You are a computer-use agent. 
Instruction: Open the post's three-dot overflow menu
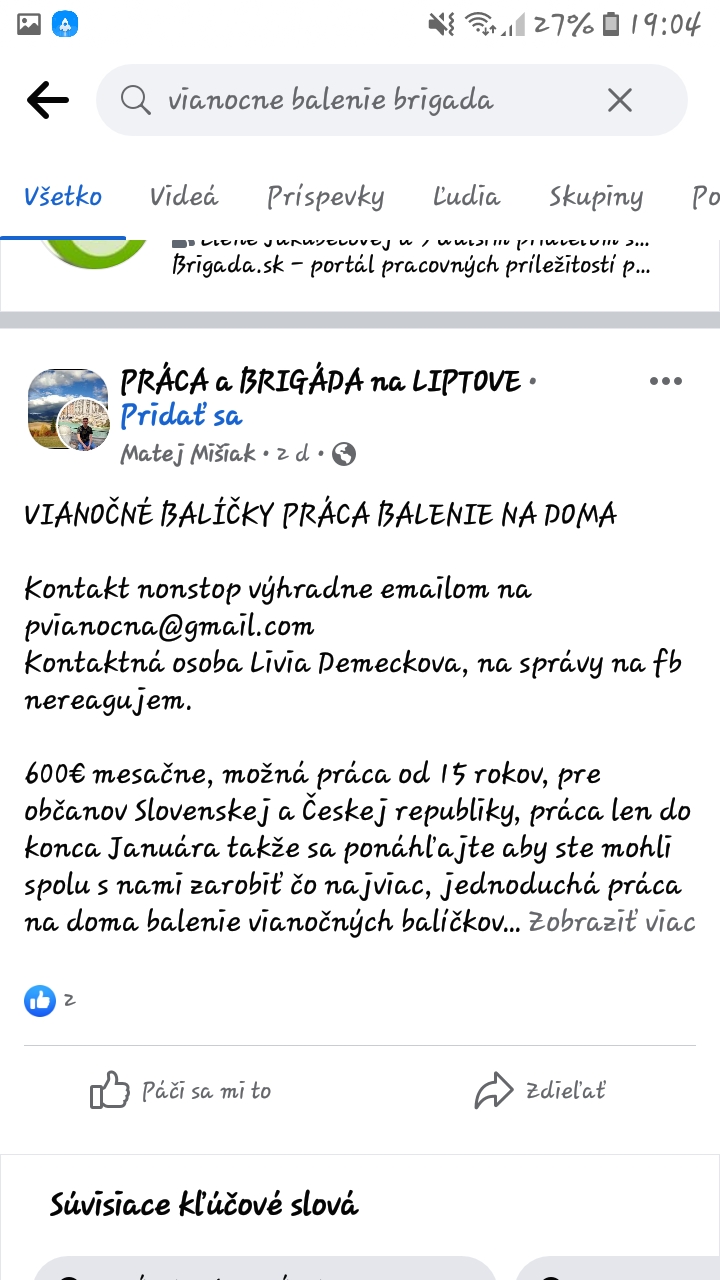click(x=665, y=381)
